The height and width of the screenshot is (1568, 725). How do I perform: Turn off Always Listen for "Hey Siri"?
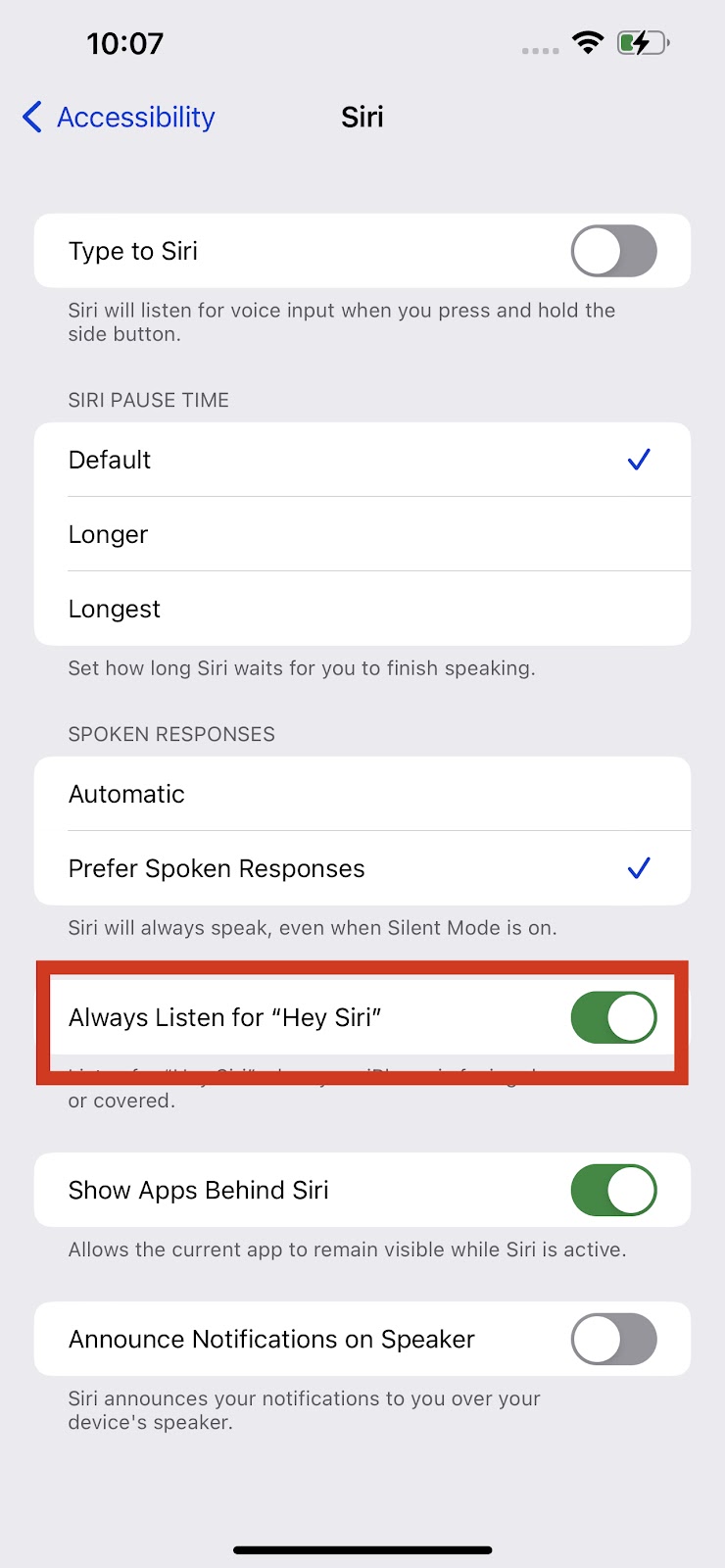click(613, 1017)
